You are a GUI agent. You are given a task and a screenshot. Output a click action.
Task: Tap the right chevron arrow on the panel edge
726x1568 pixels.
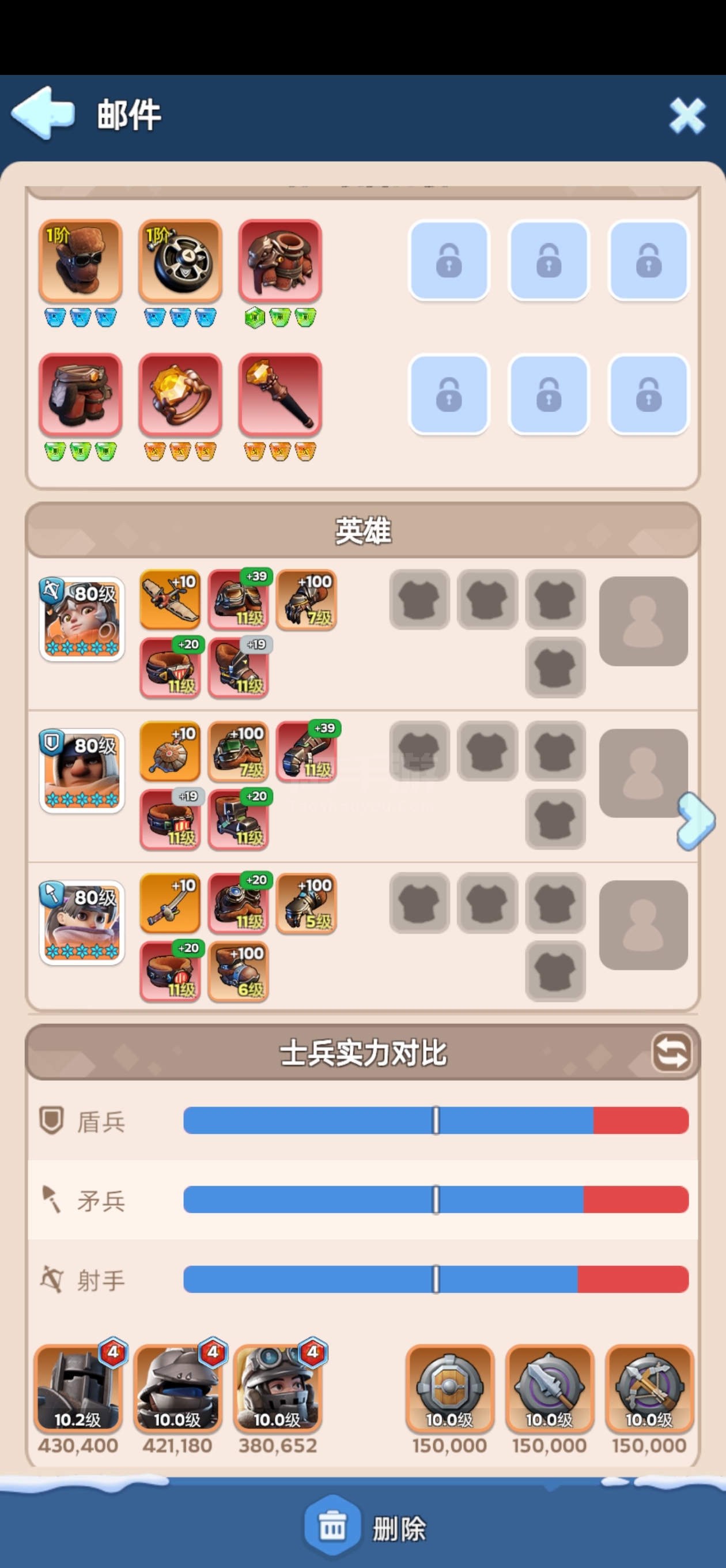click(695, 821)
